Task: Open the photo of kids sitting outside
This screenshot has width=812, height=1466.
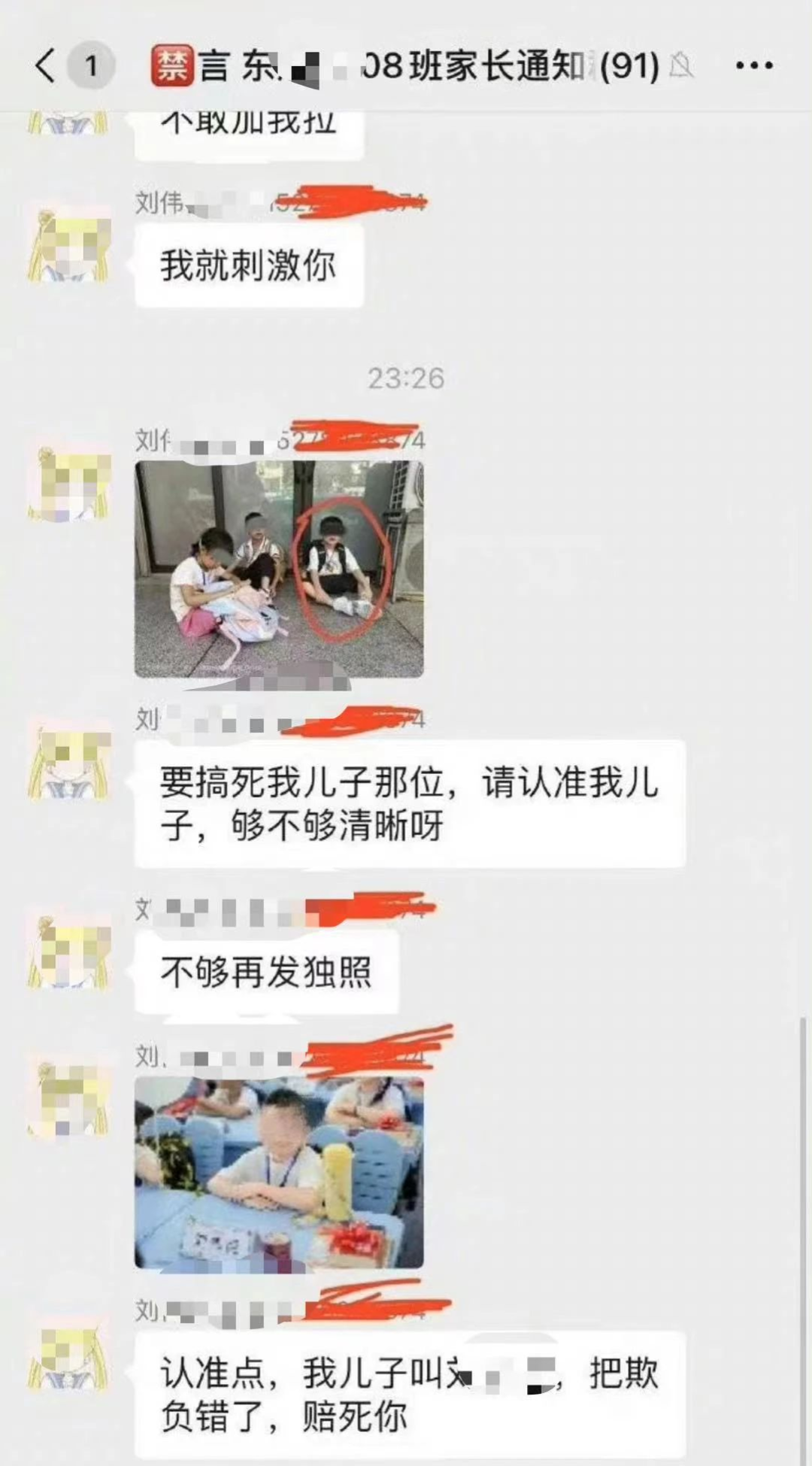Action: point(279,569)
